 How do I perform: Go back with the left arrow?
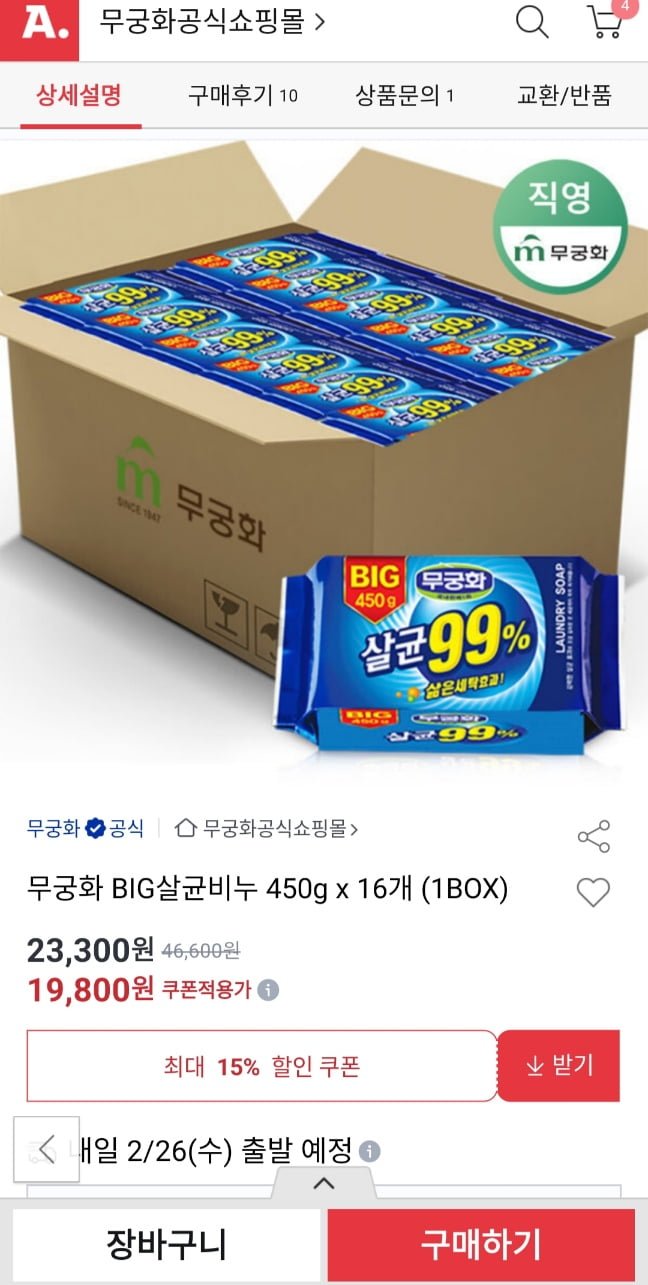click(46, 1149)
